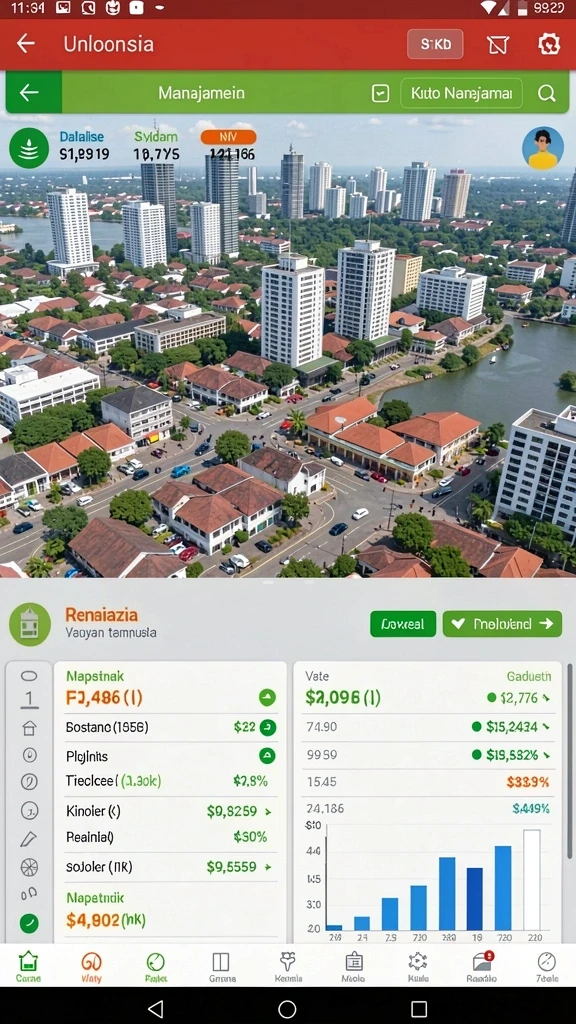Switch to the Corne home tab
This screenshot has width=576, height=1024.
pyautogui.click(x=28, y=967)
